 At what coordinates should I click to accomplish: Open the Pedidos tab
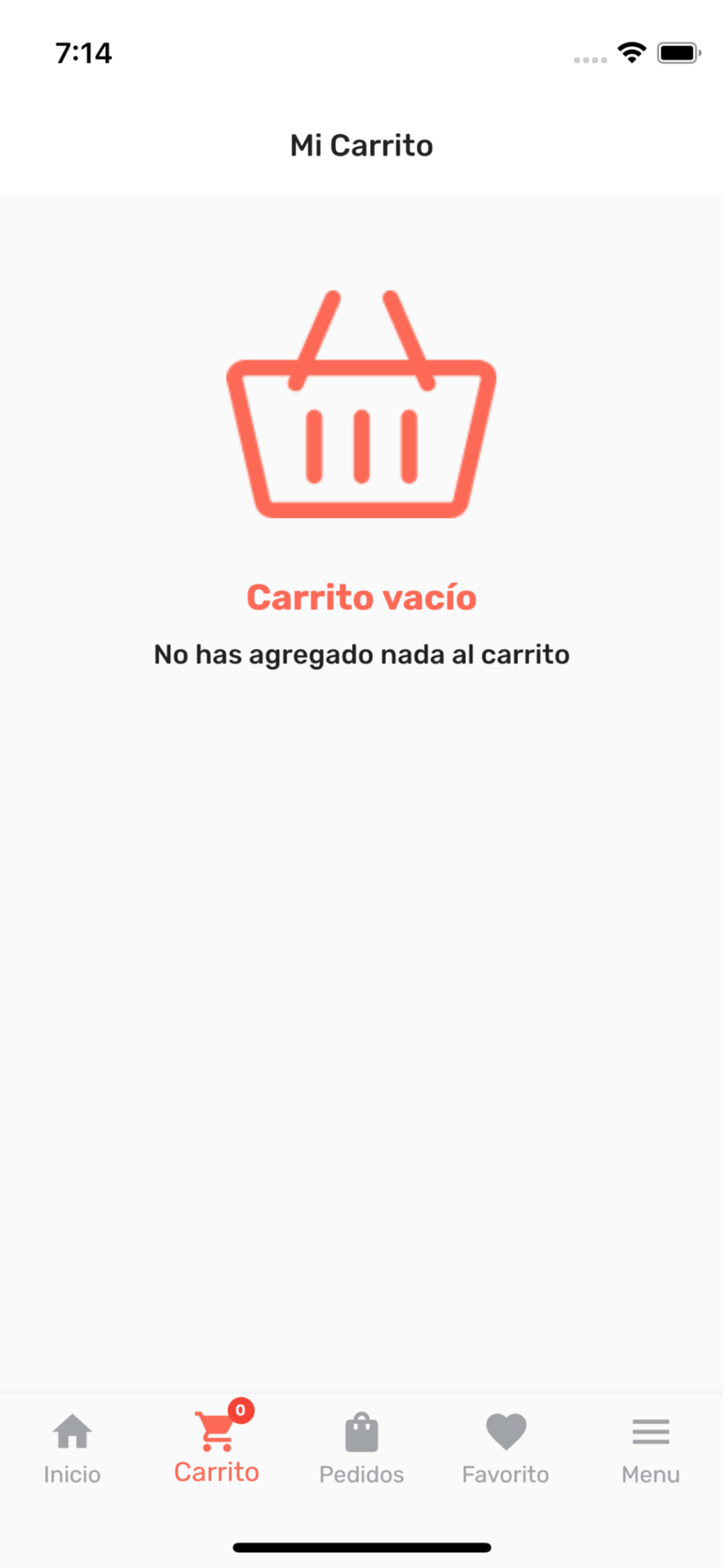pos(361,1449)
